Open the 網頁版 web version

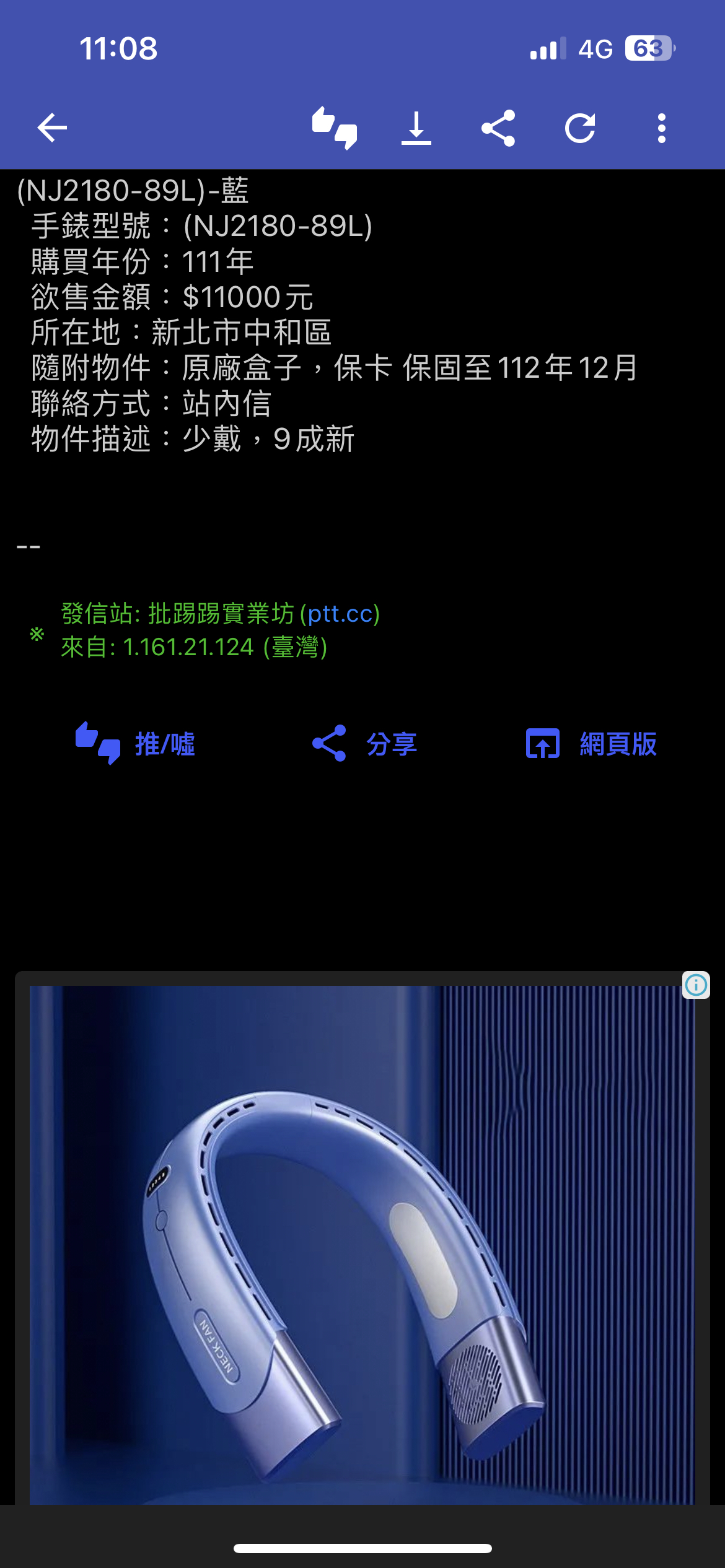point(591,743)
